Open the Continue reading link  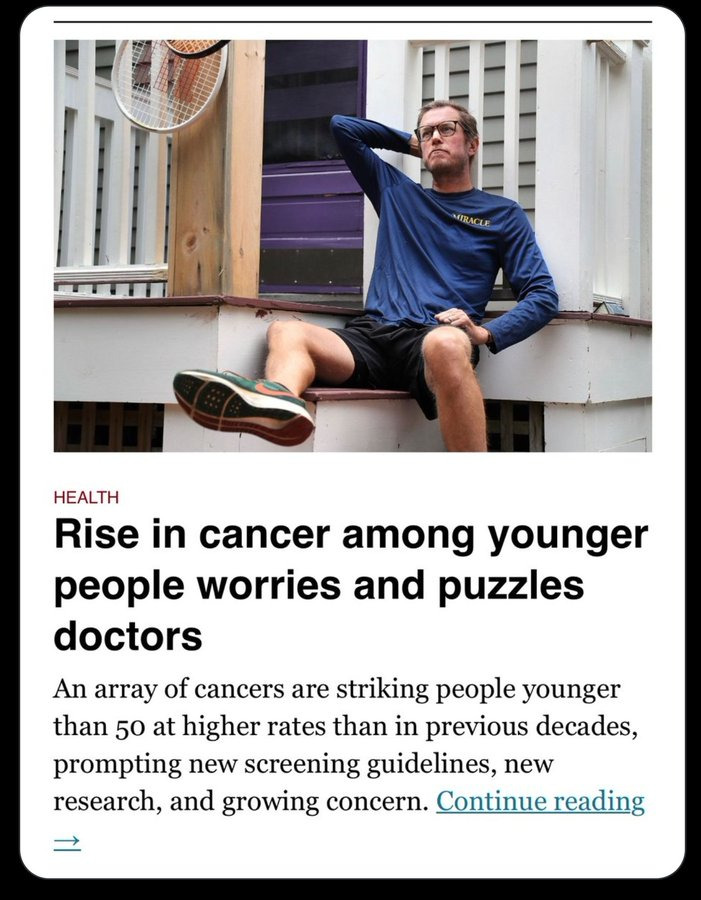tap(540, 801)
